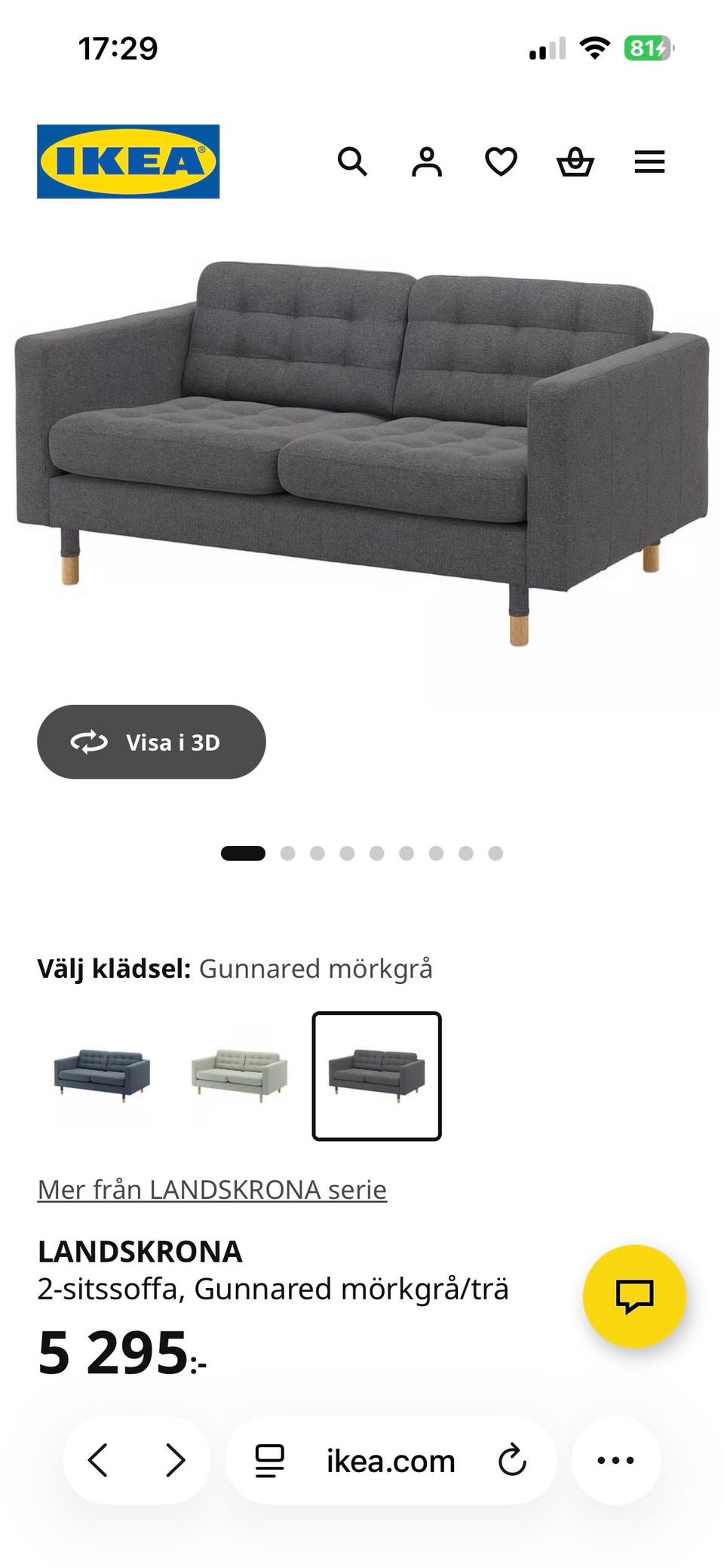
Task: Open the shopping basket
Action: pyautogui.click(x=575, y=161)
